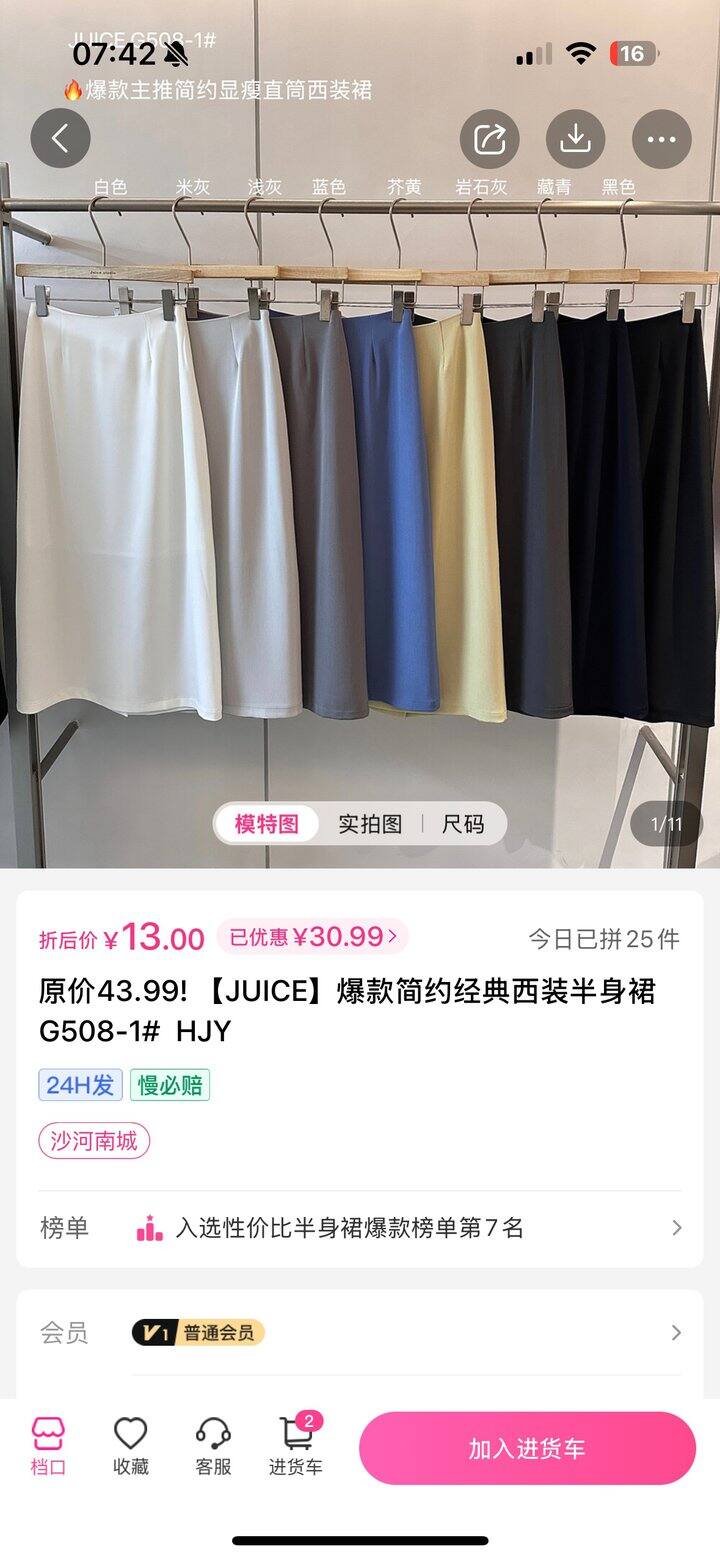Image resolution: width=720 pixels, height=1560 pixels.
Task: Tap the 加入进货车 button
Action: [527, 1449]
